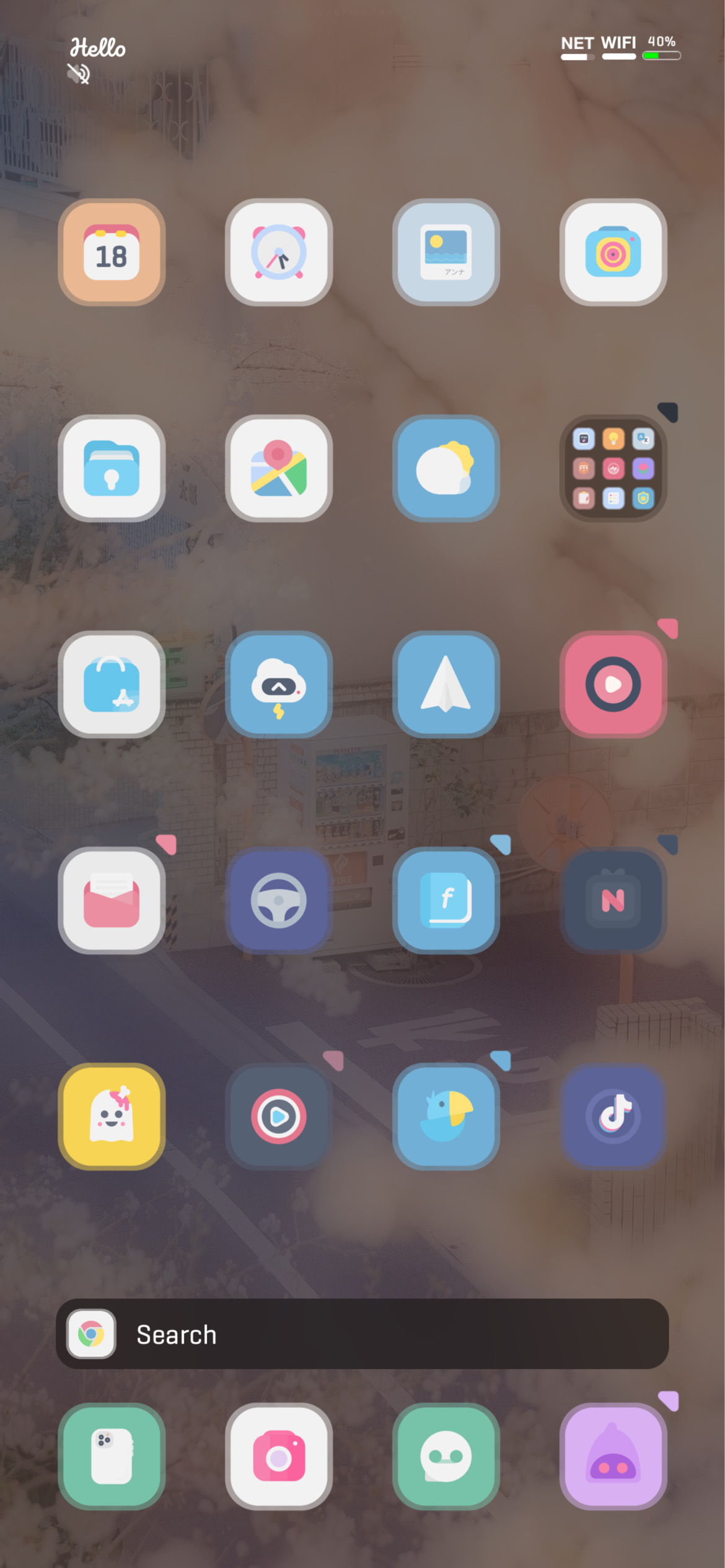
Task: Open the apps folder with nine icons
Action: click(613, 468)
